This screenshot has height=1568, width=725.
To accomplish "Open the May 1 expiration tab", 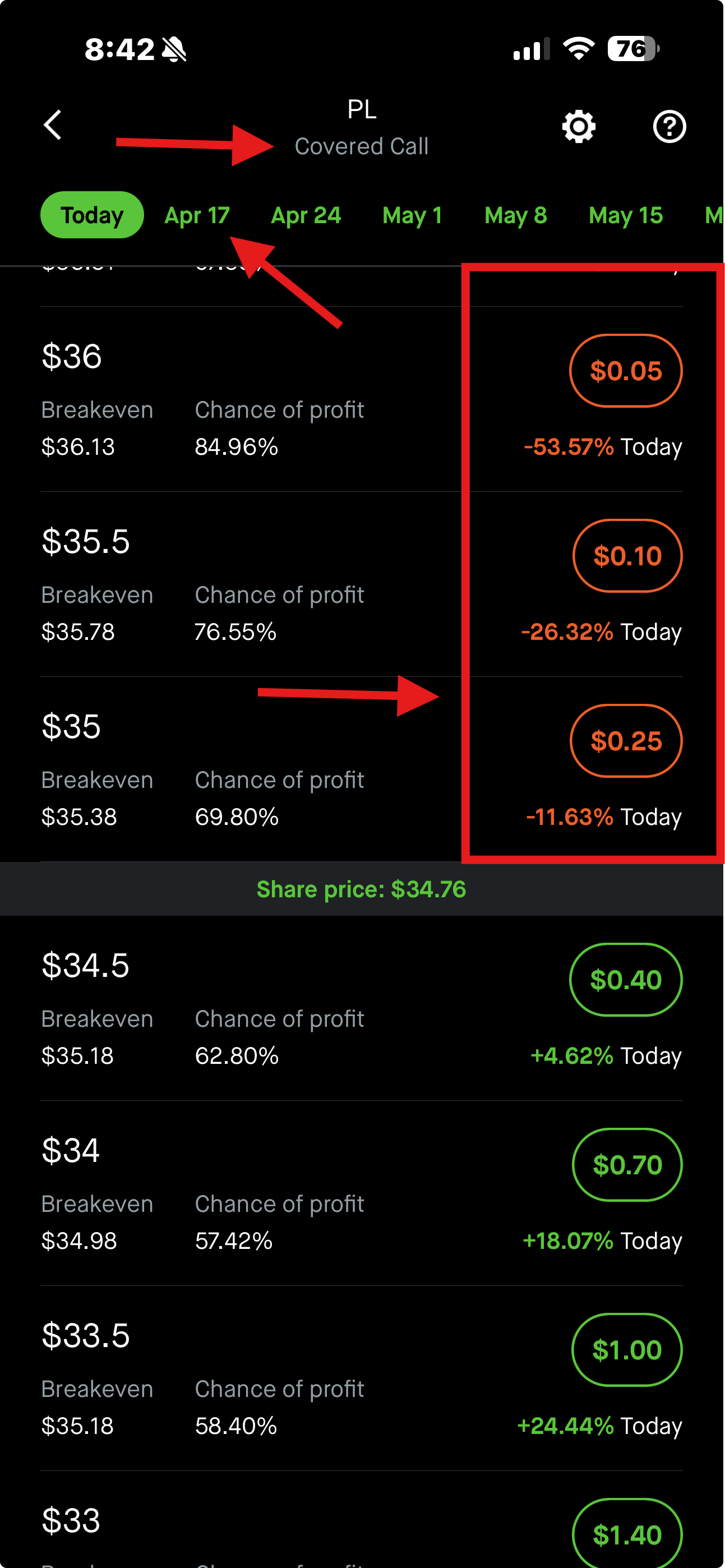I will coord(412,214).
